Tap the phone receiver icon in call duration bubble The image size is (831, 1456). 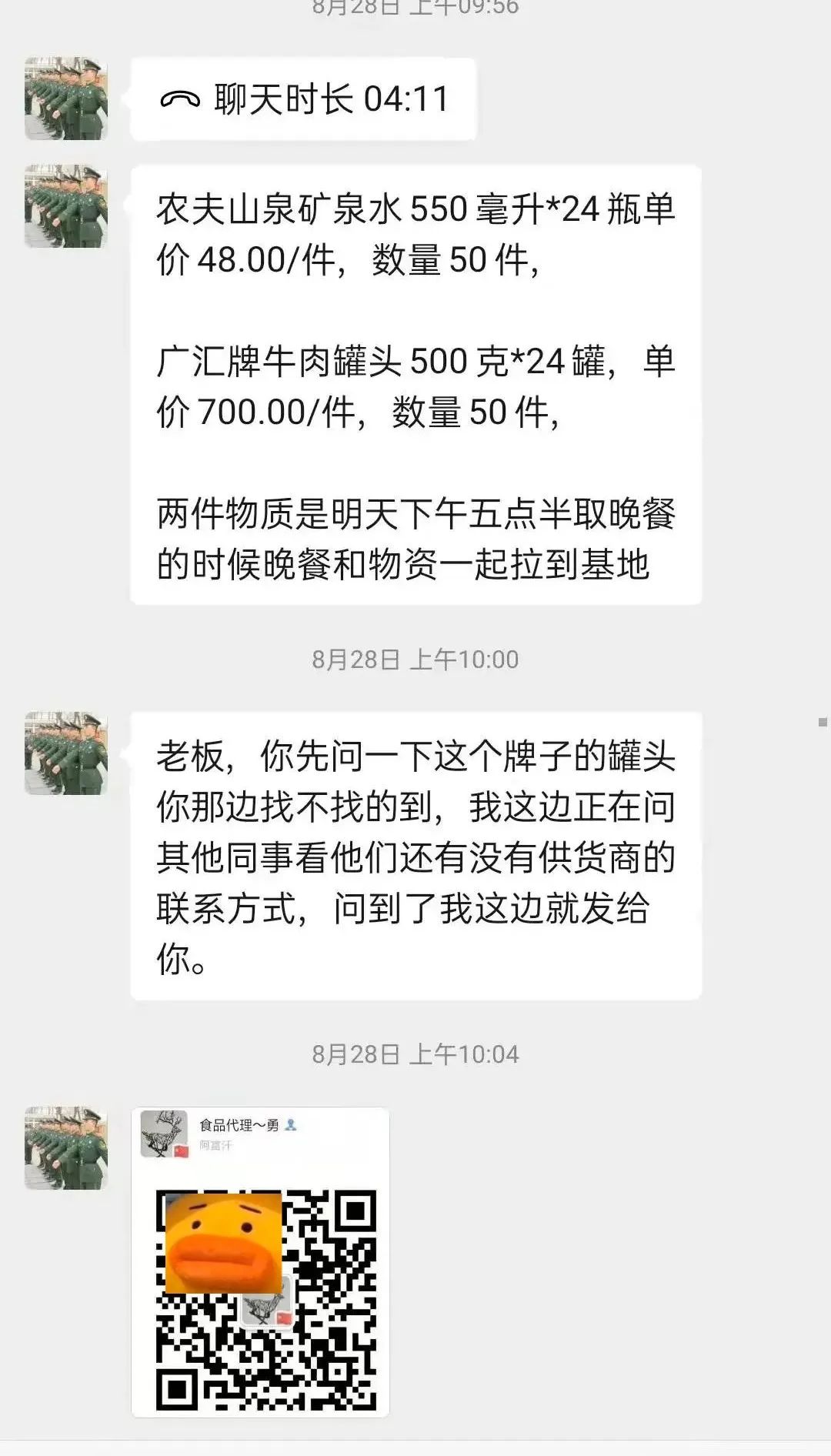[x=179, y=99]
